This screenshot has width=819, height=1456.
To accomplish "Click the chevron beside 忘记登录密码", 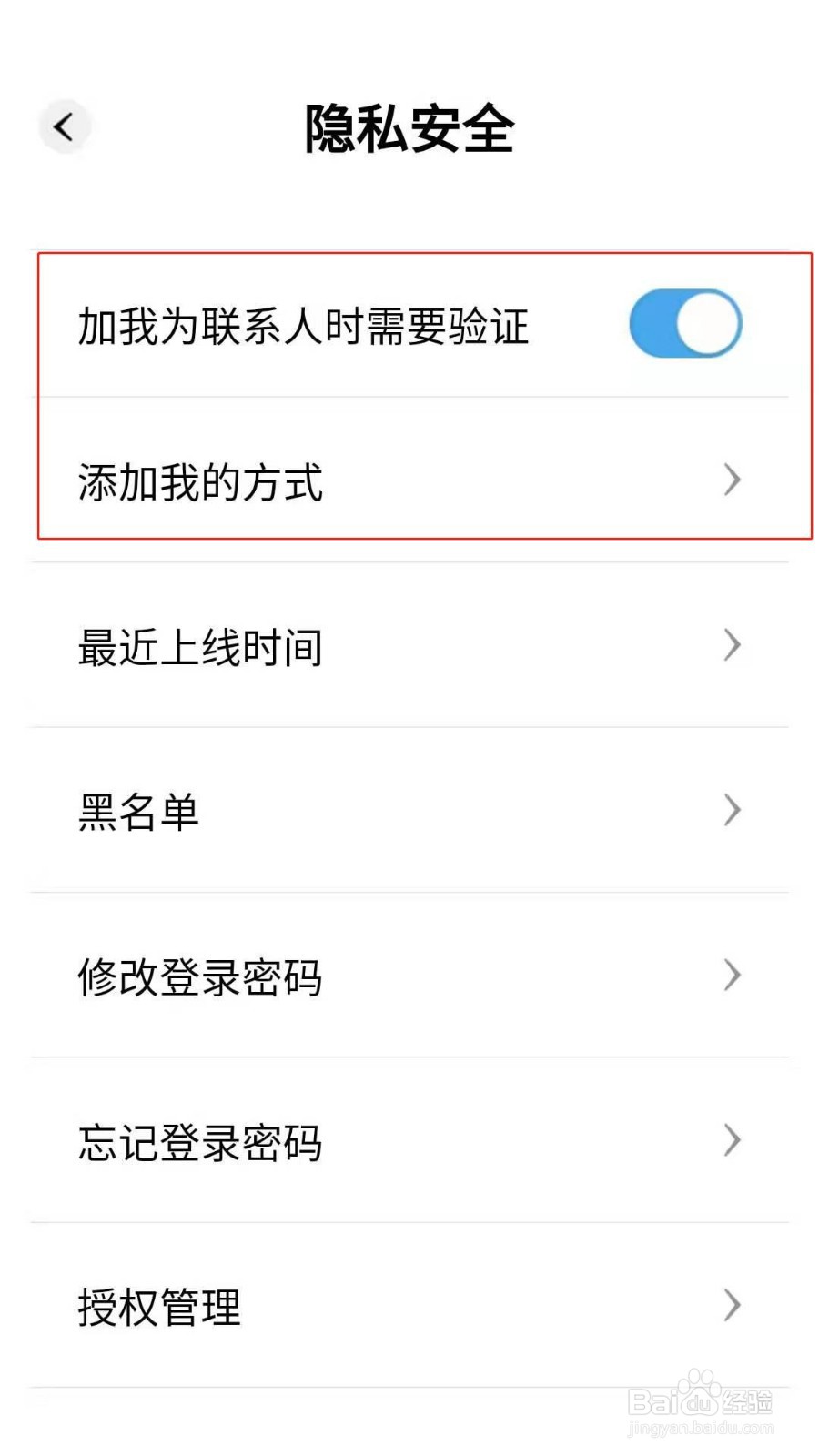I will click(733, 1141).
